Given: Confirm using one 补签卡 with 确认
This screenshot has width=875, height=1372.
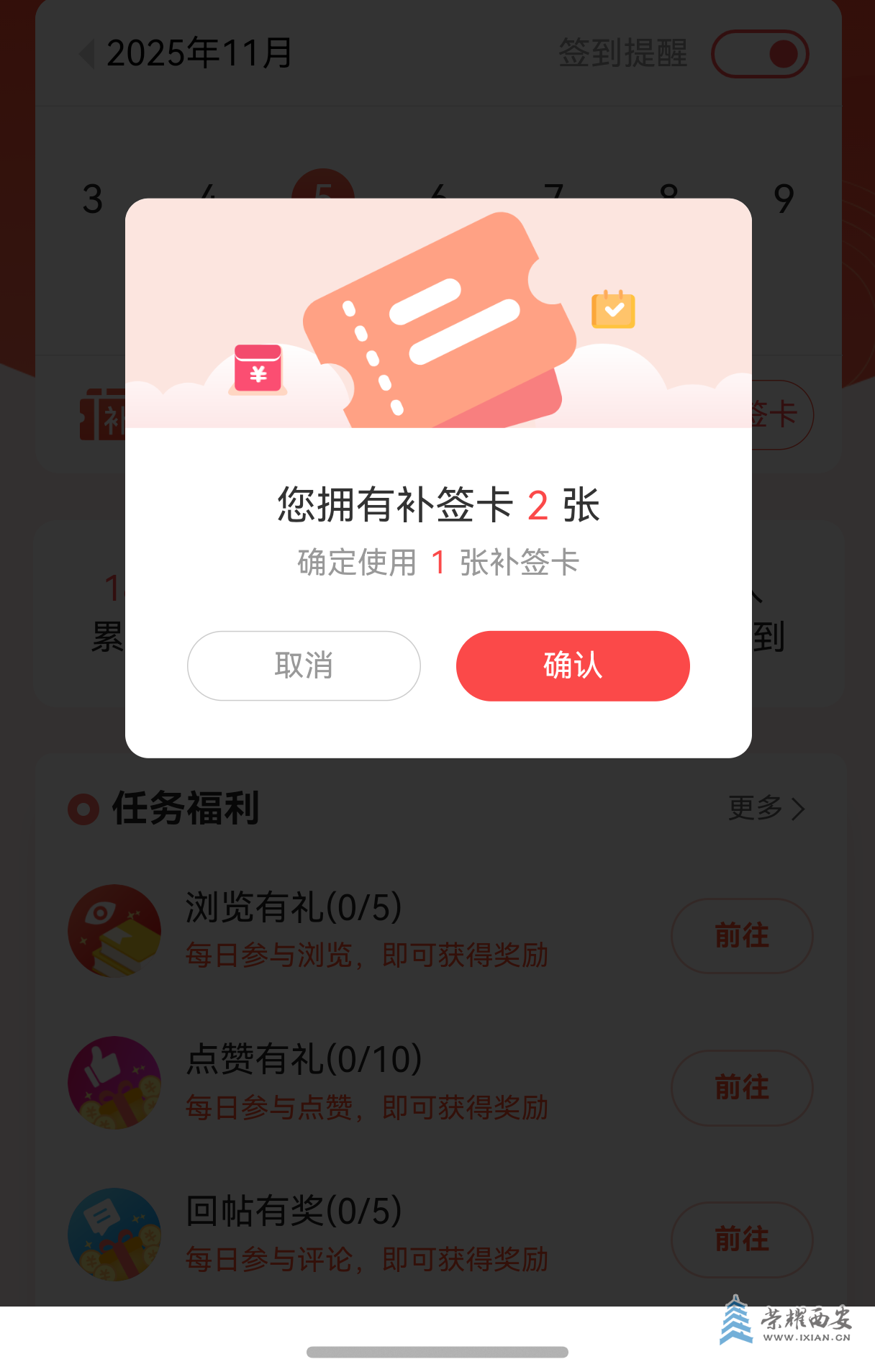Looking at the screenshot, I should pos(573,665).
